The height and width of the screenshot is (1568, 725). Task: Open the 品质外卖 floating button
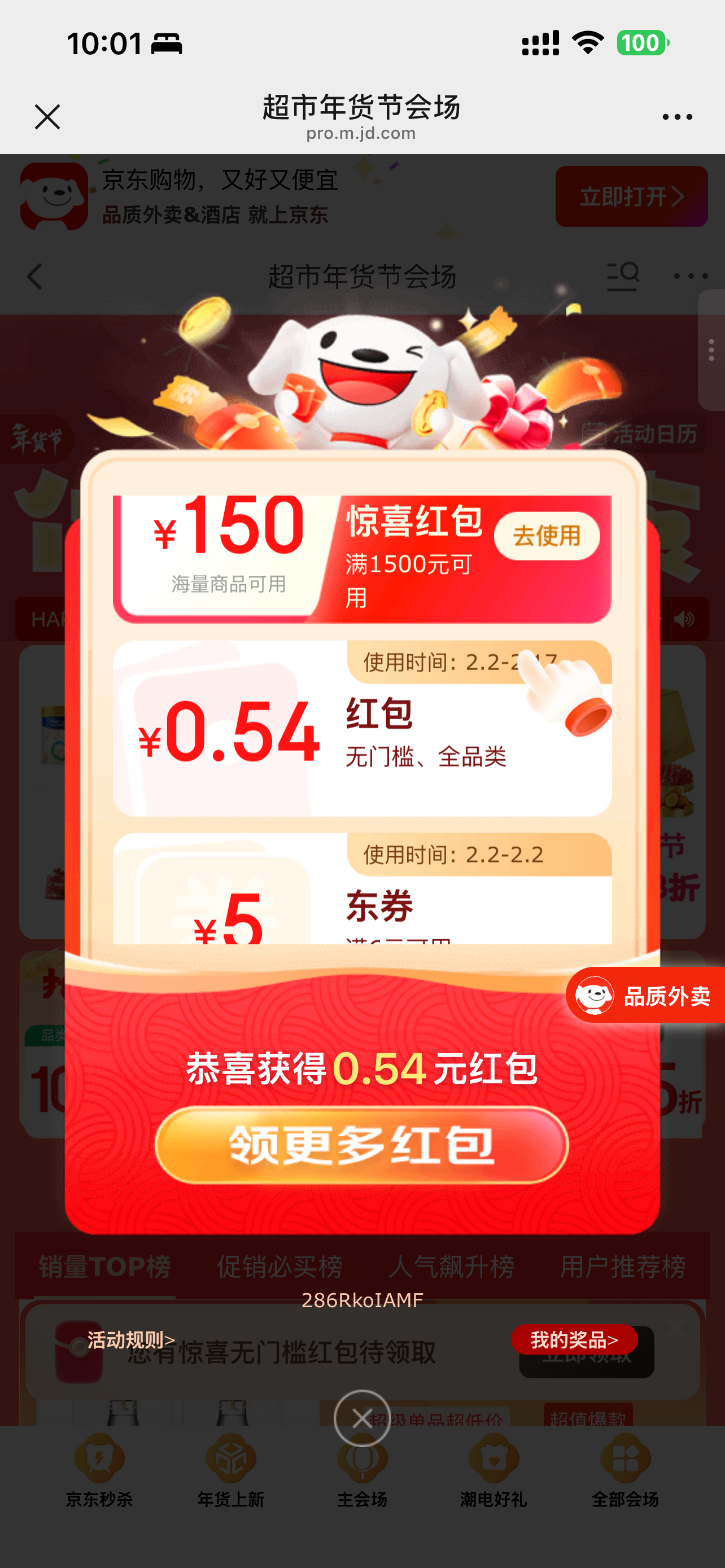[647, 995]
